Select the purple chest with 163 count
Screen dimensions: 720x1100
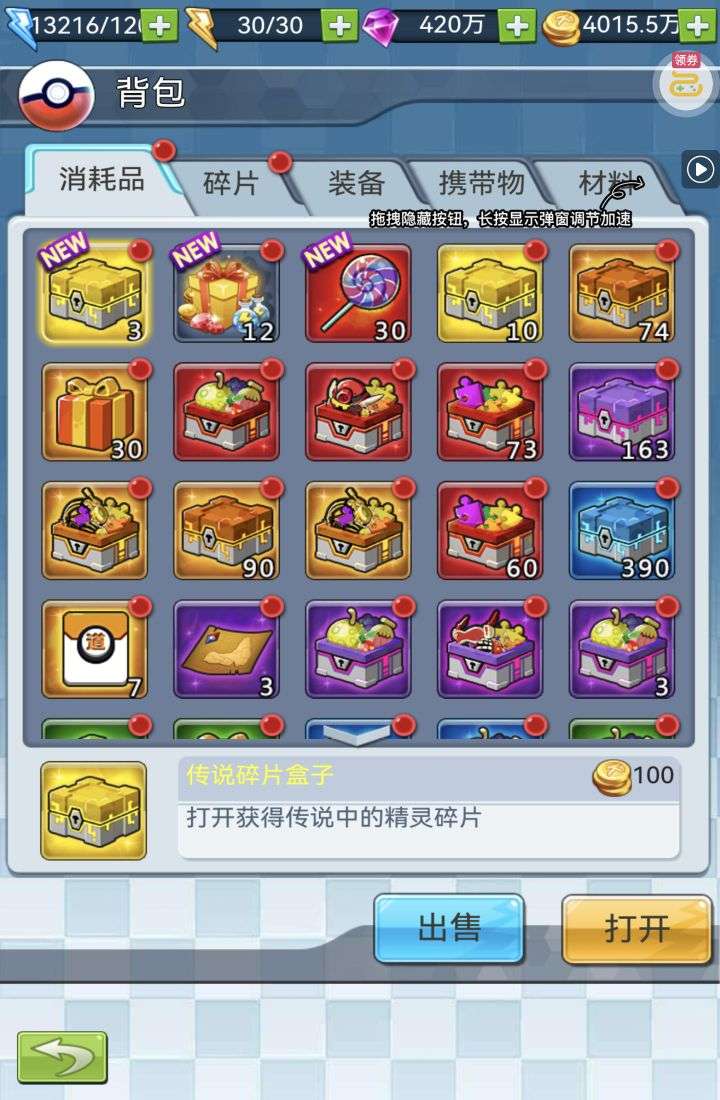622,412
